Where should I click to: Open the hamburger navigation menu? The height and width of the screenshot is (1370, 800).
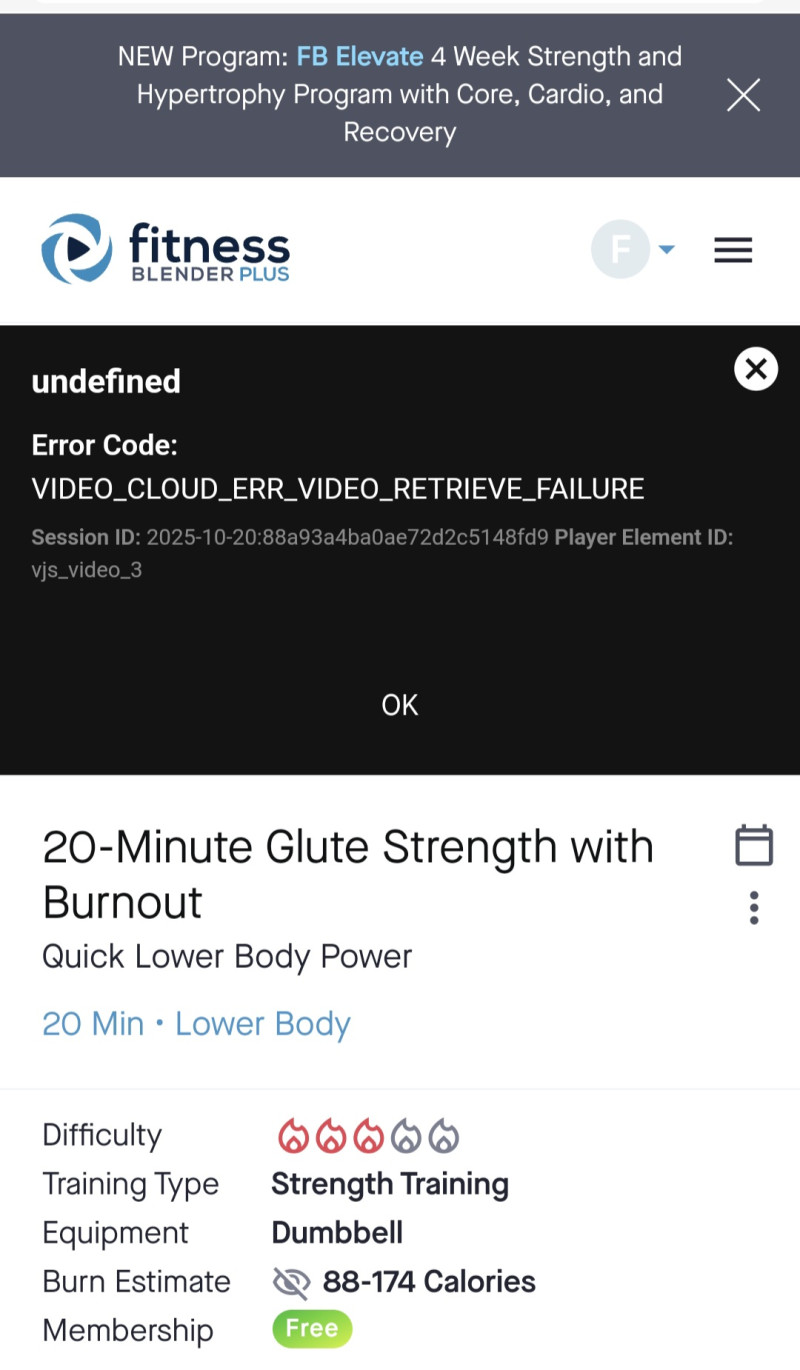pos(733,250)
